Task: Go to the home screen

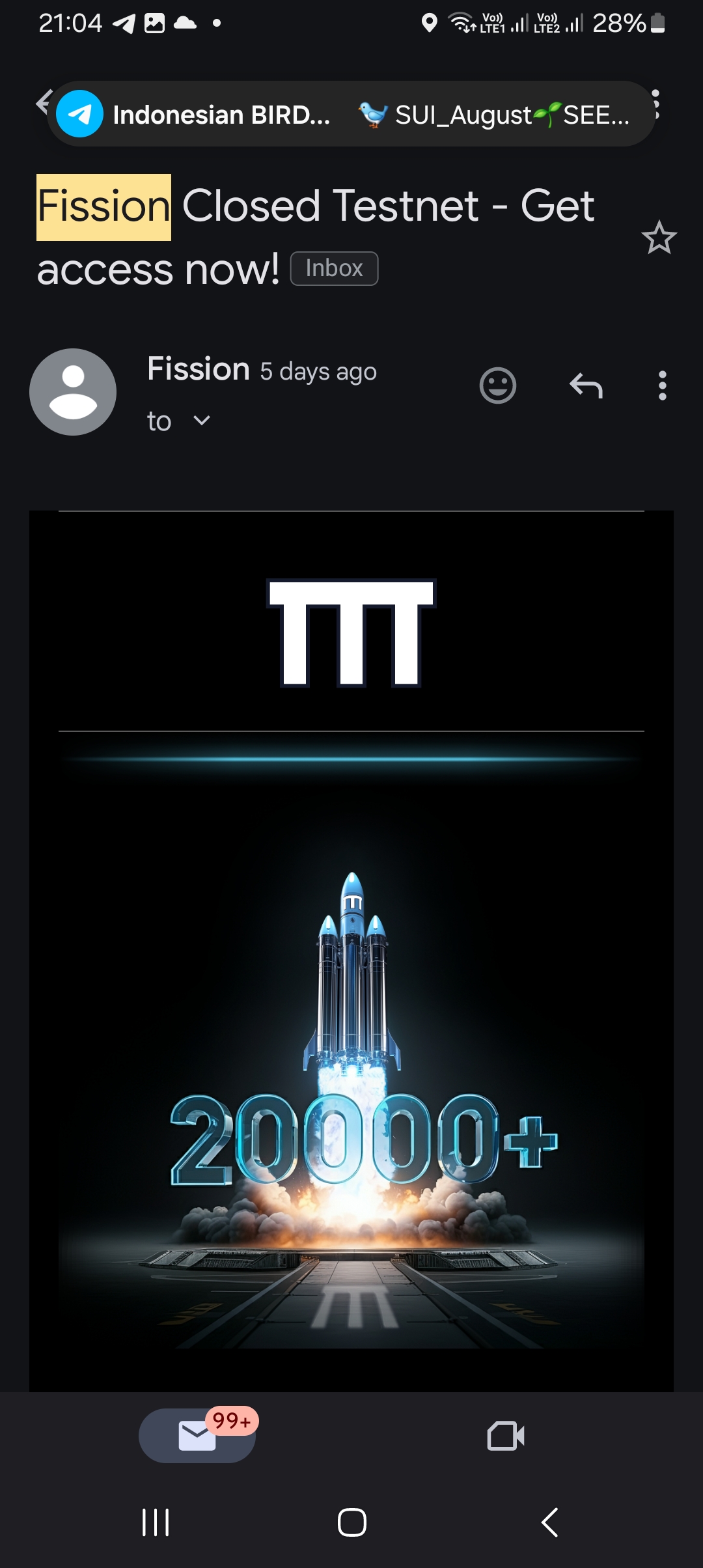Action: point(352,1522)
